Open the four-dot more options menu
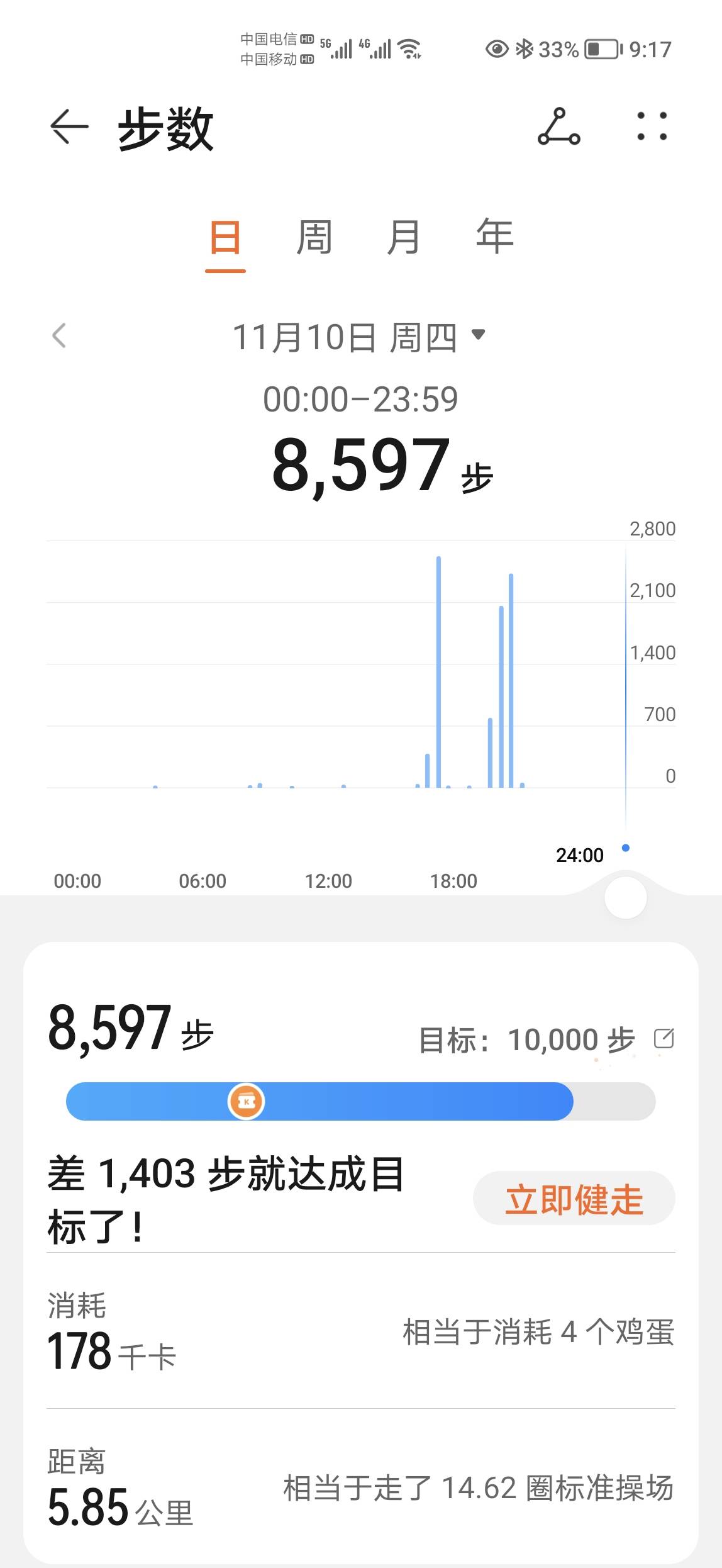The height and width of the screenshot is (1568, 722). pos(652,126)
